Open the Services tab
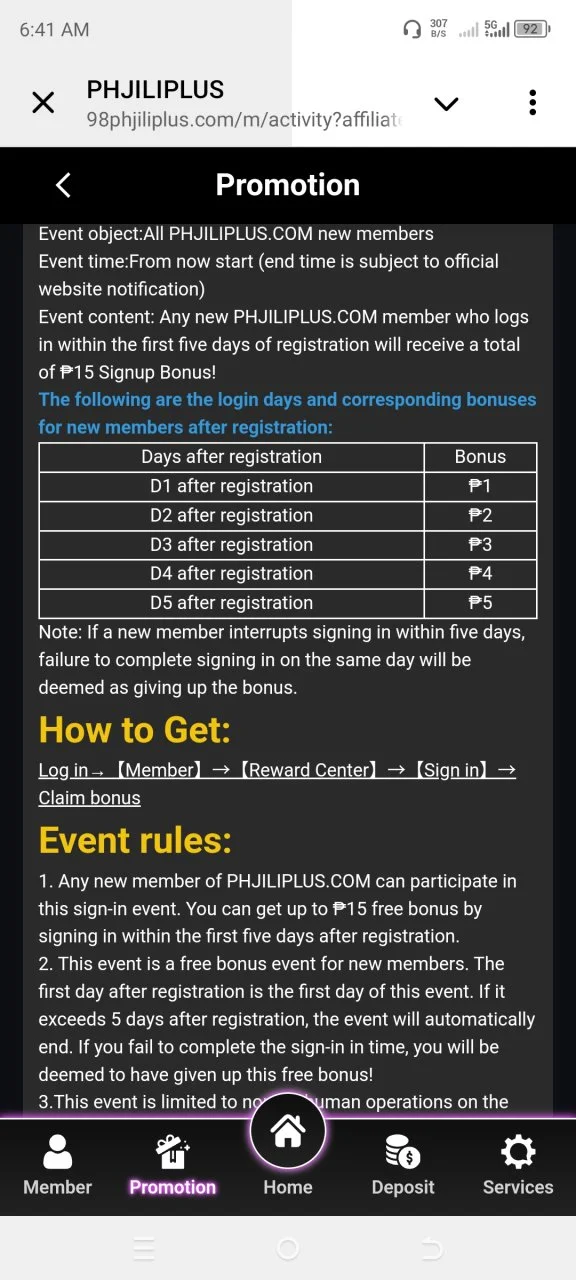This screenshot has height=1280, width=576. [x=518, y=1166]
